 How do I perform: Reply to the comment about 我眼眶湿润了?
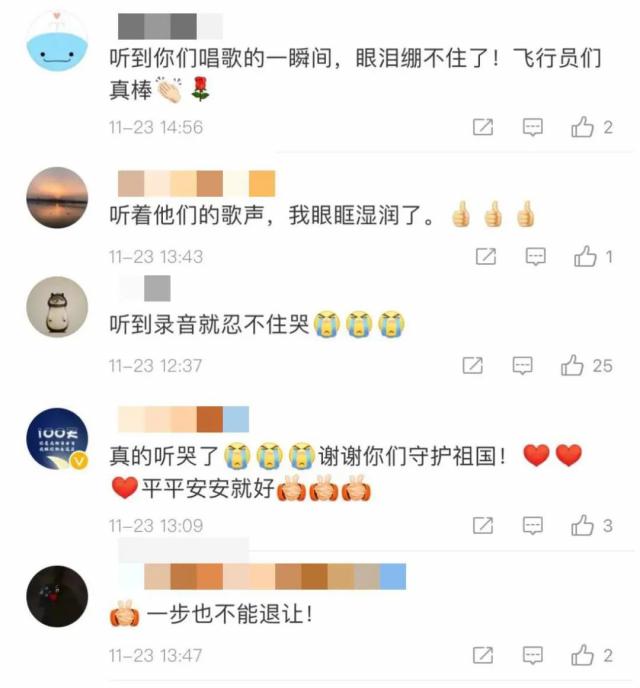coord(537,257)
